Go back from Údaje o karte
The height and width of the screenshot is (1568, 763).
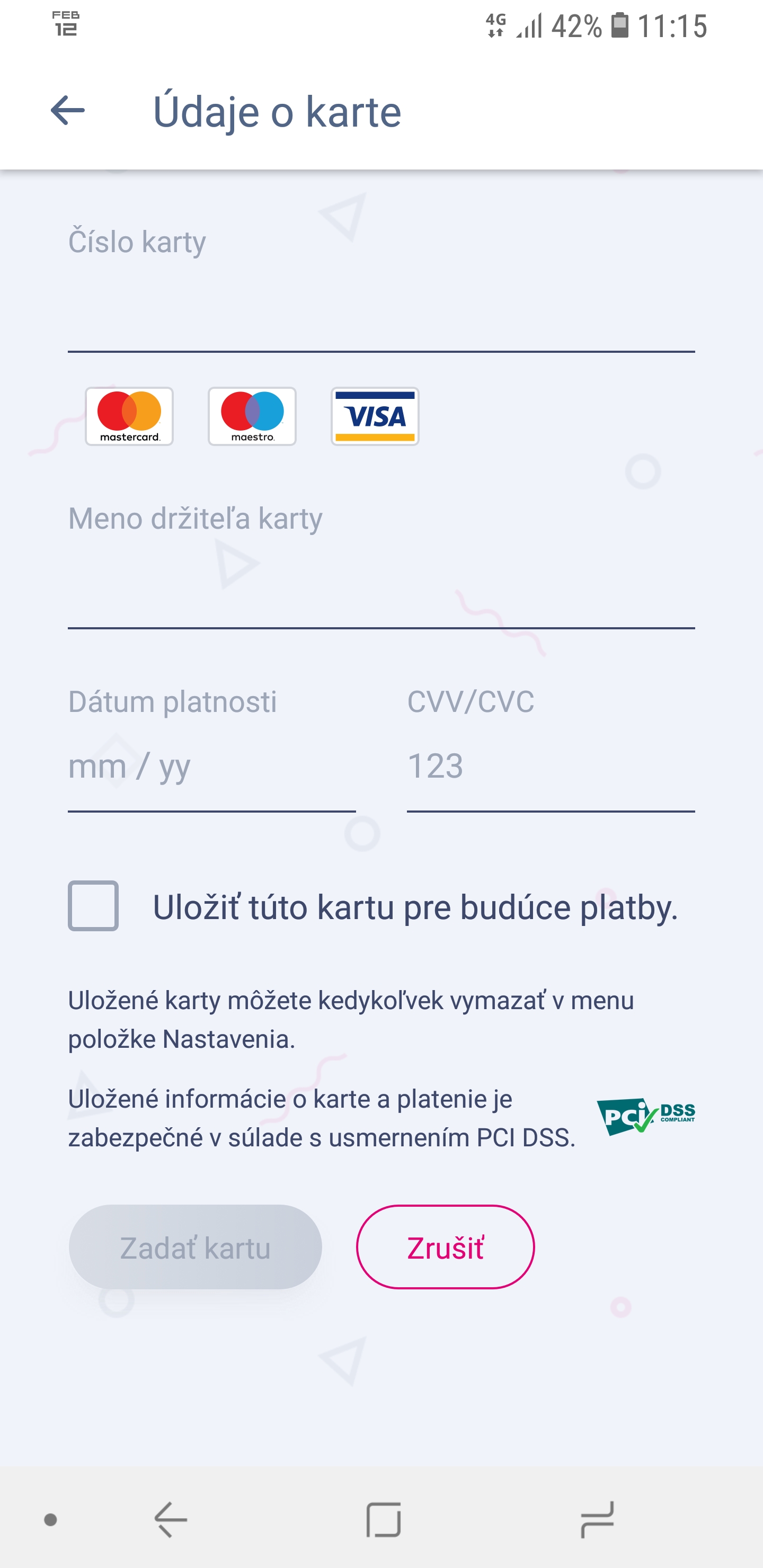pyautogui.click(x=67, y=111)
